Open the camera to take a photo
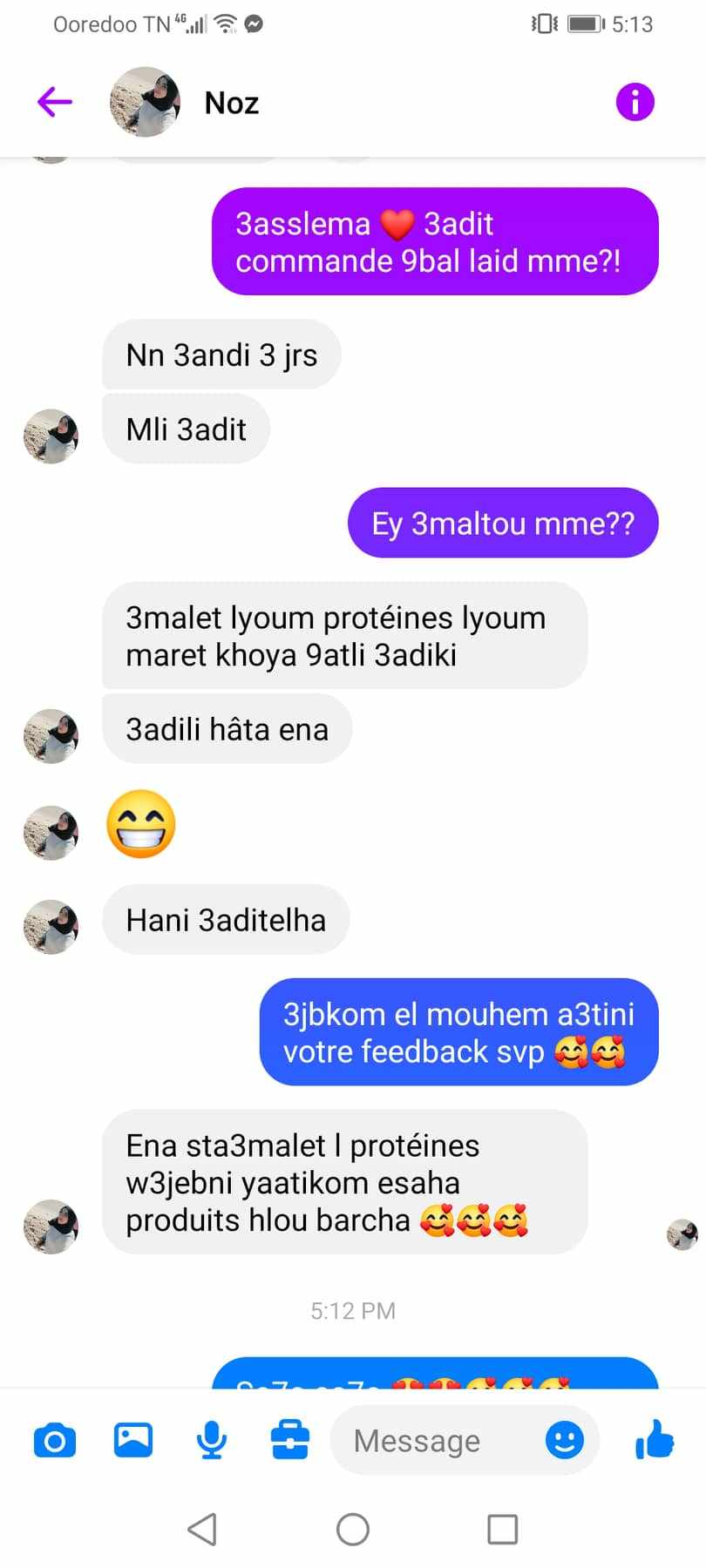Screen dimensions: 706x1568 (55, 1441)
